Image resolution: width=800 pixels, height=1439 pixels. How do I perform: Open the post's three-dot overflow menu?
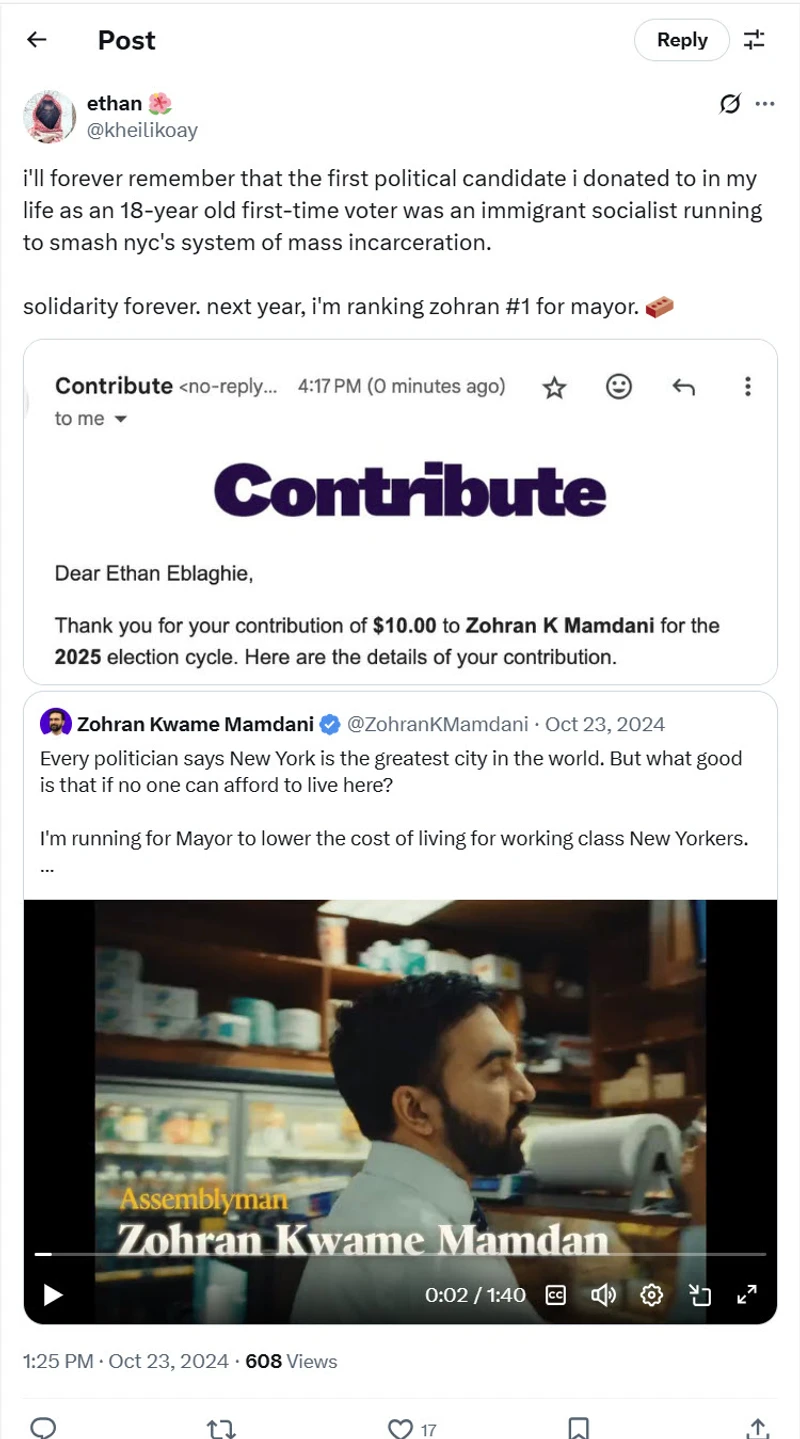[765, 103]
